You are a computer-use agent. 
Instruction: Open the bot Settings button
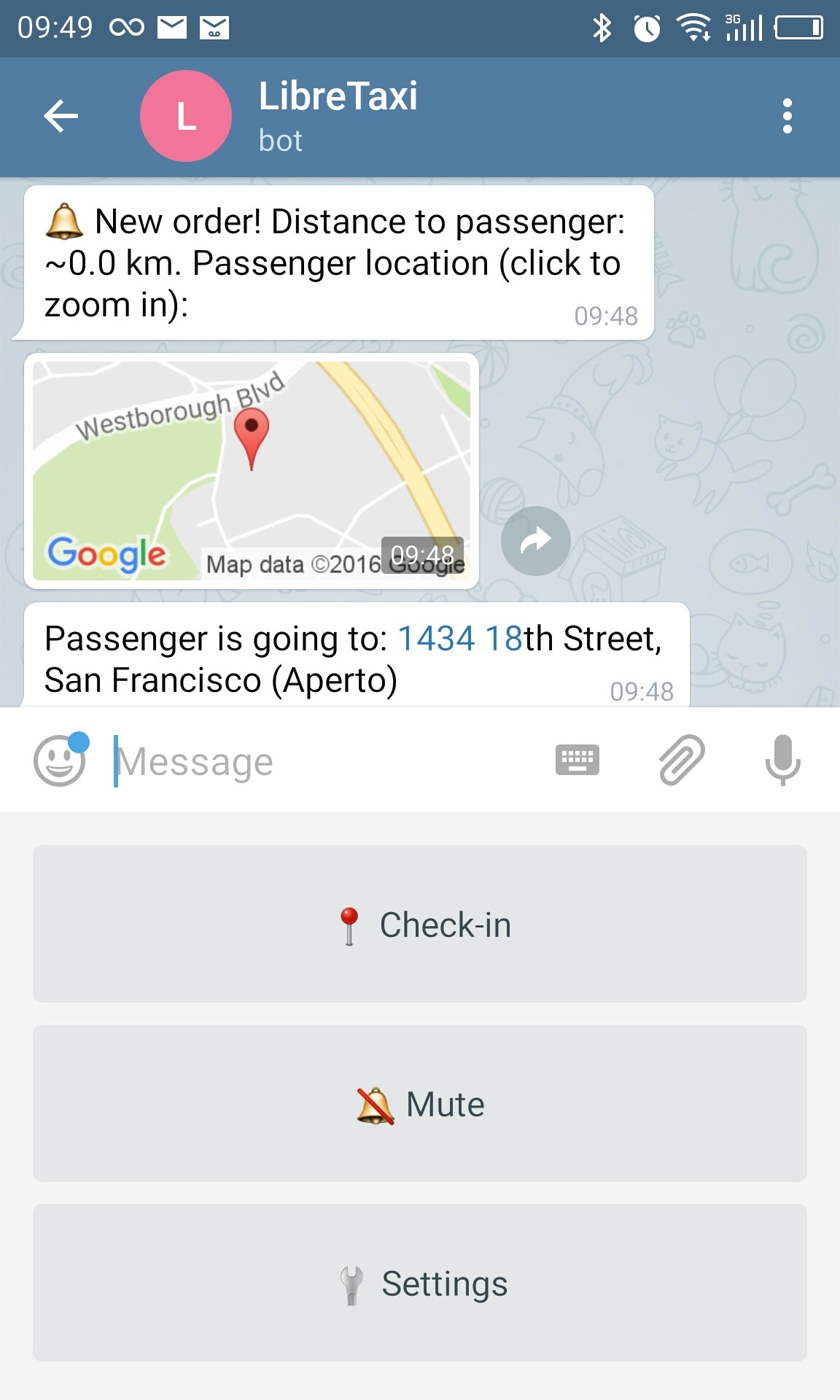point(420,1283)
